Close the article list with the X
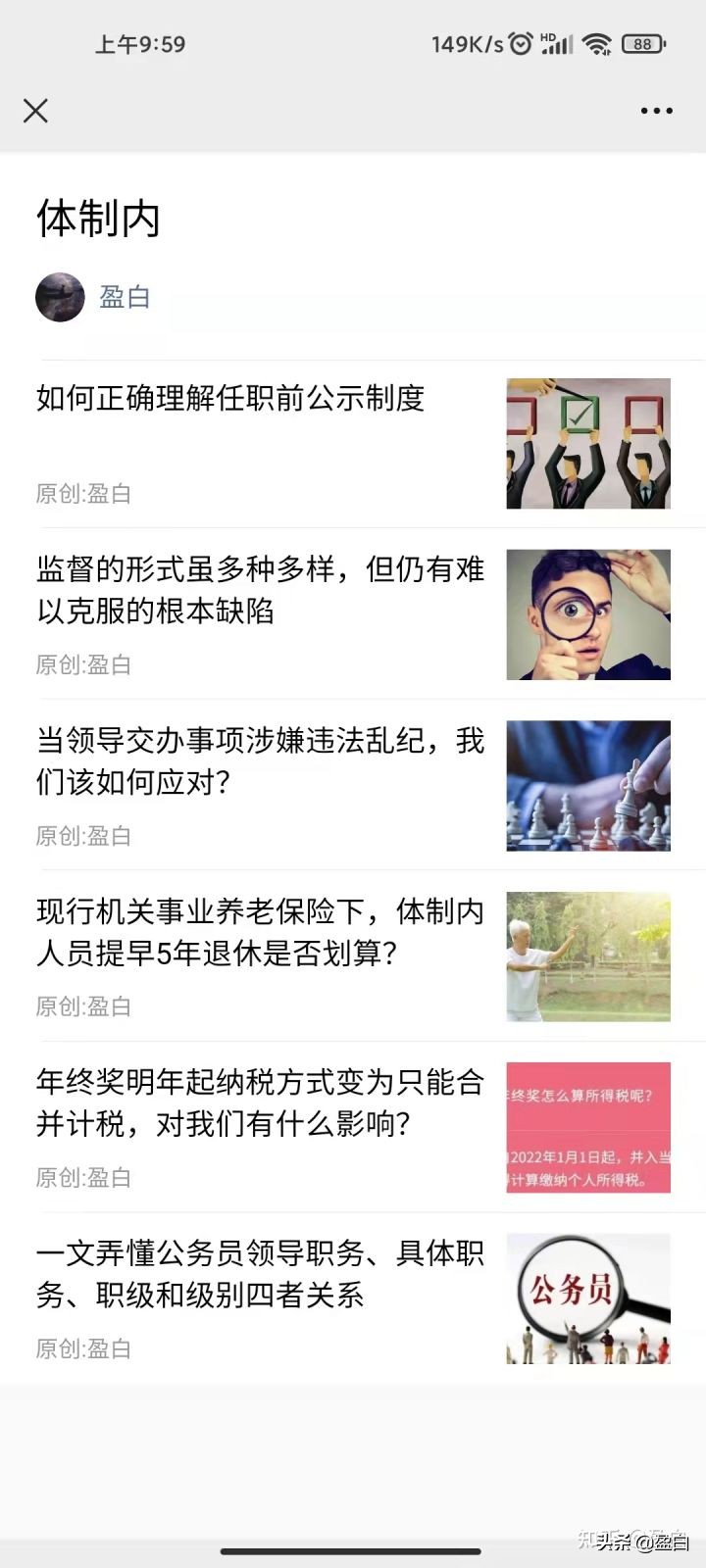This screenshot has width=706, height=1568. pyautogui.click(x=35, y=111)
